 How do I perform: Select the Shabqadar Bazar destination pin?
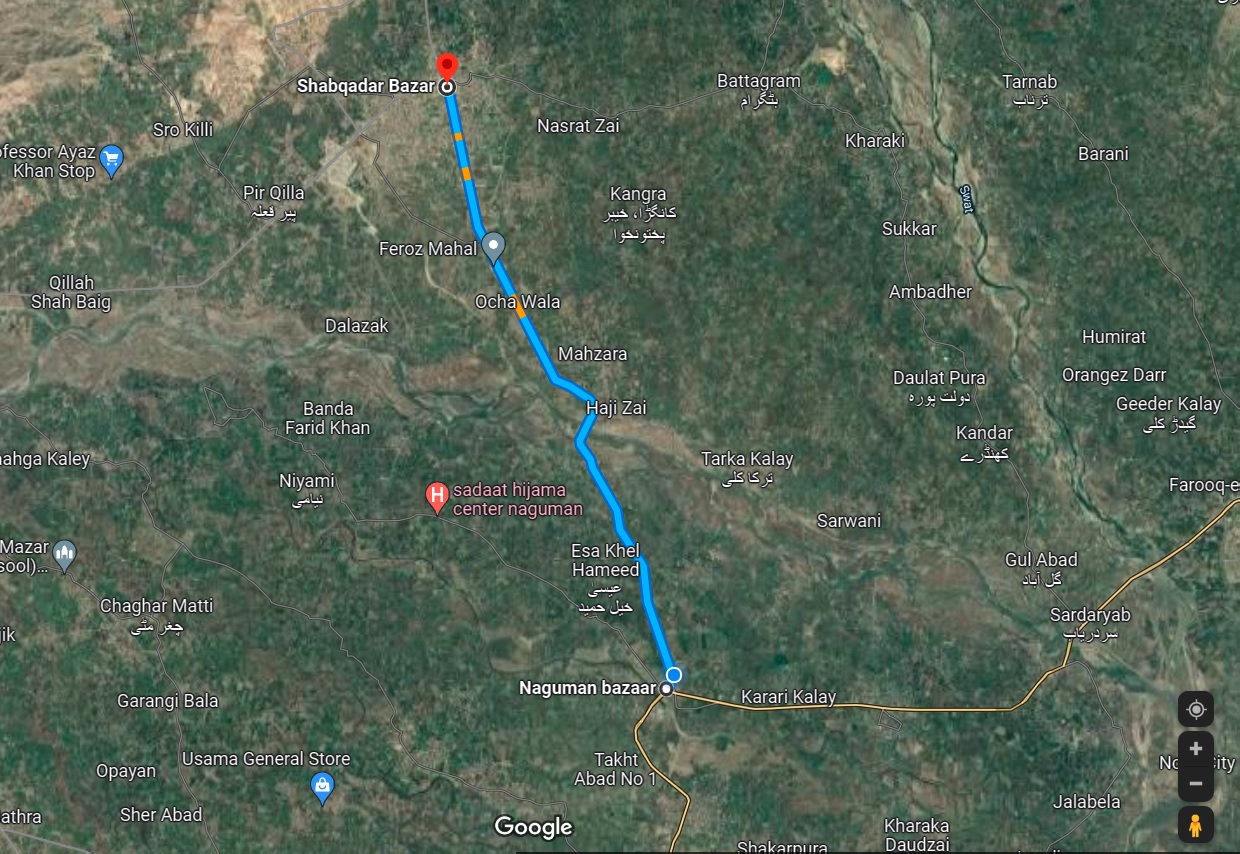click(x=448, y=67)
